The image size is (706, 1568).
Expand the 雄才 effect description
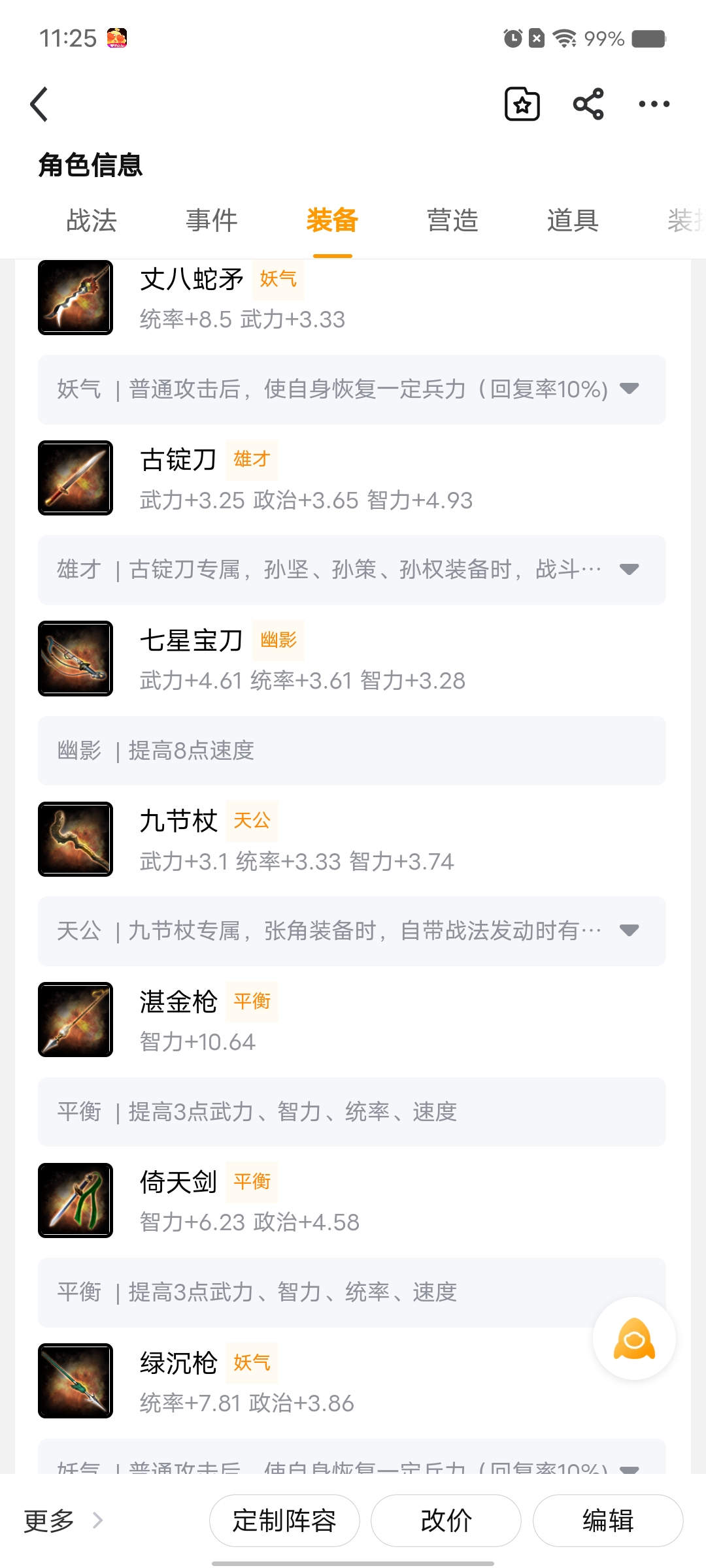[629, 570]
